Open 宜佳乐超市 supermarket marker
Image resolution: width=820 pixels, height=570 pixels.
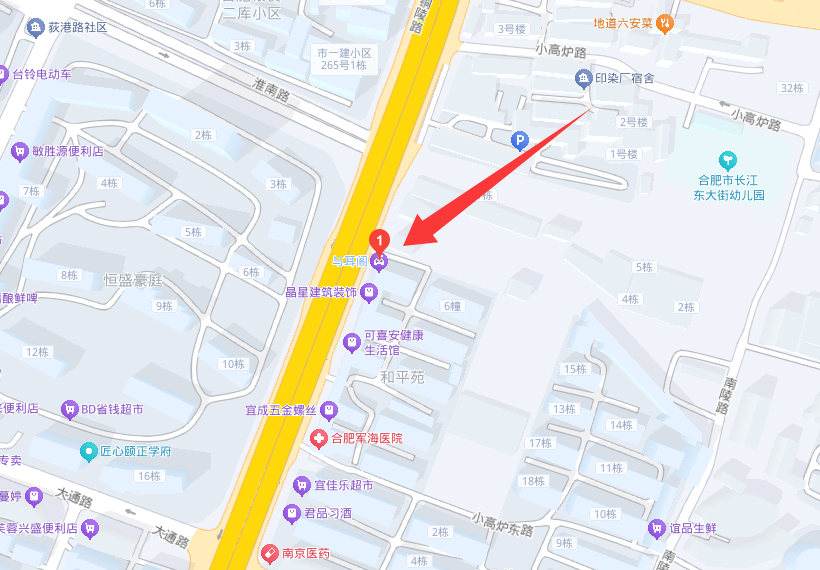click(x=301, y=485)
